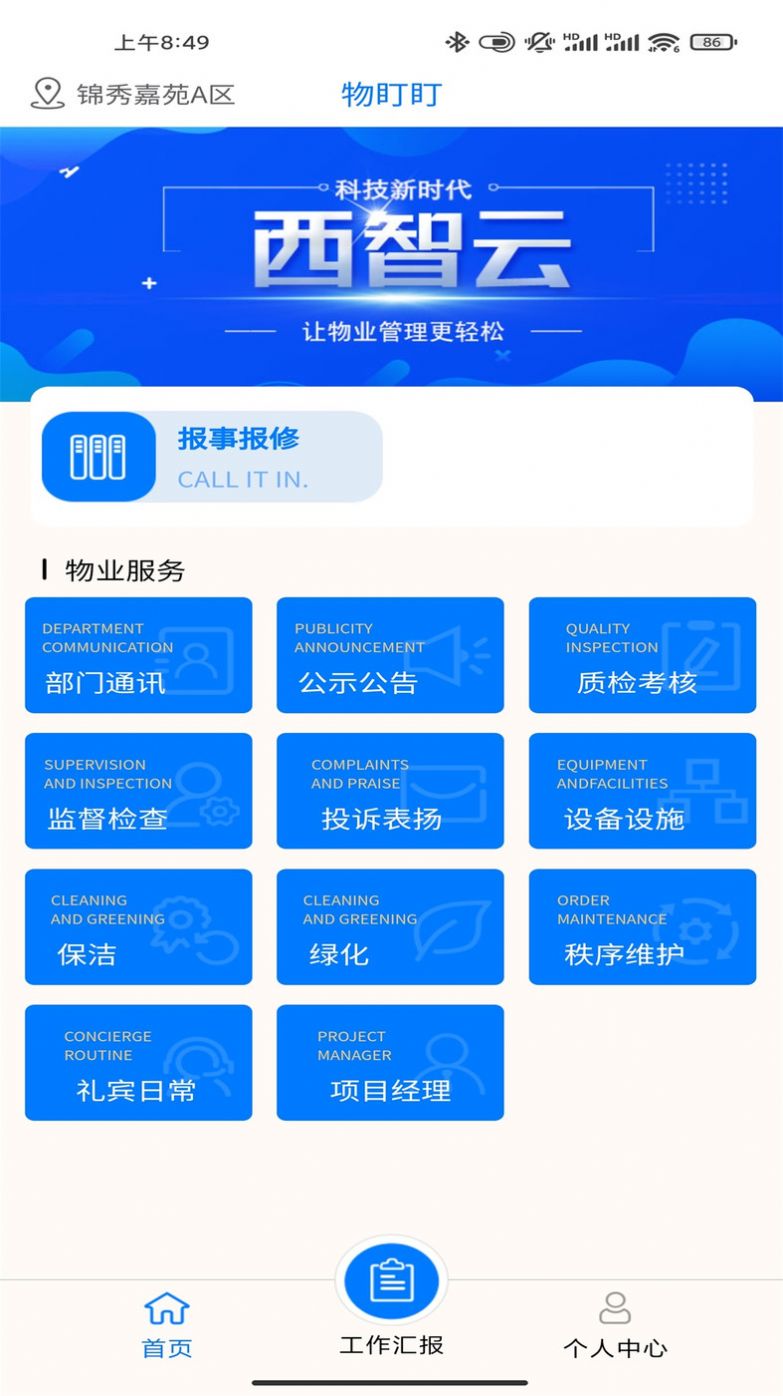Go to 监督检查 supervision

pyautogui.click(x=138, y=791)
